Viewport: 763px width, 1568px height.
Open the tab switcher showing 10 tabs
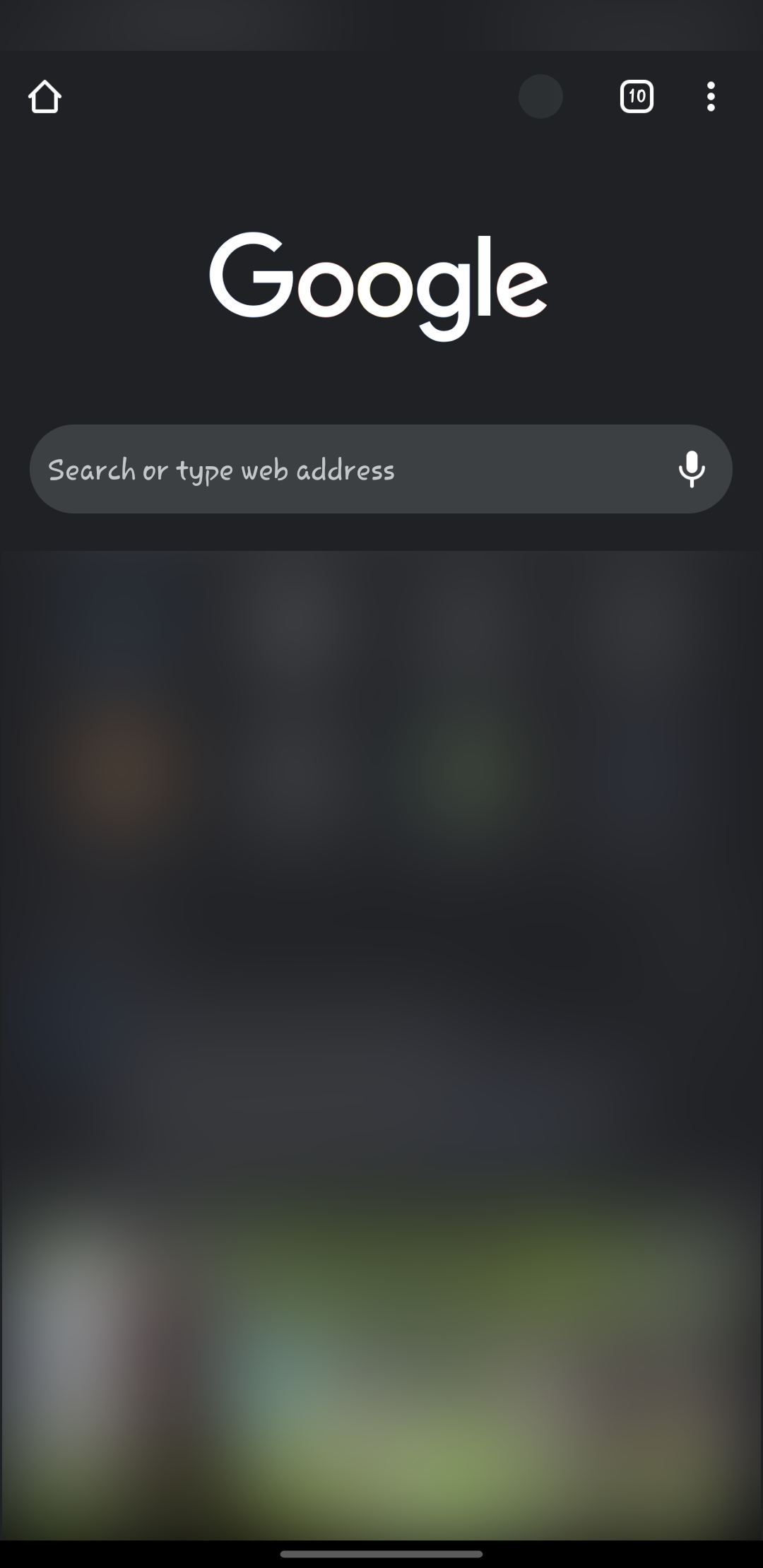[637, 97]
